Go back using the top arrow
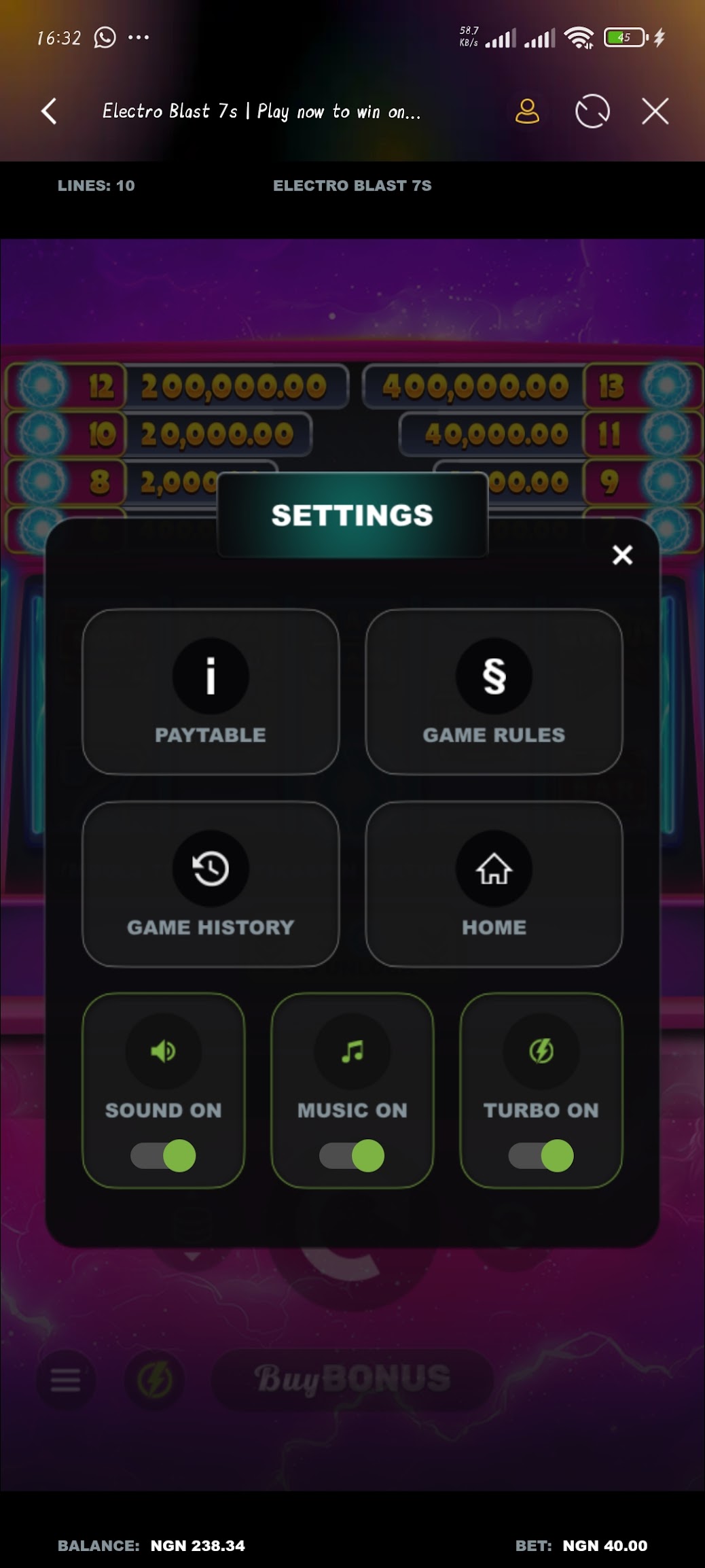 pyautogui.click(x=49, y=111)
